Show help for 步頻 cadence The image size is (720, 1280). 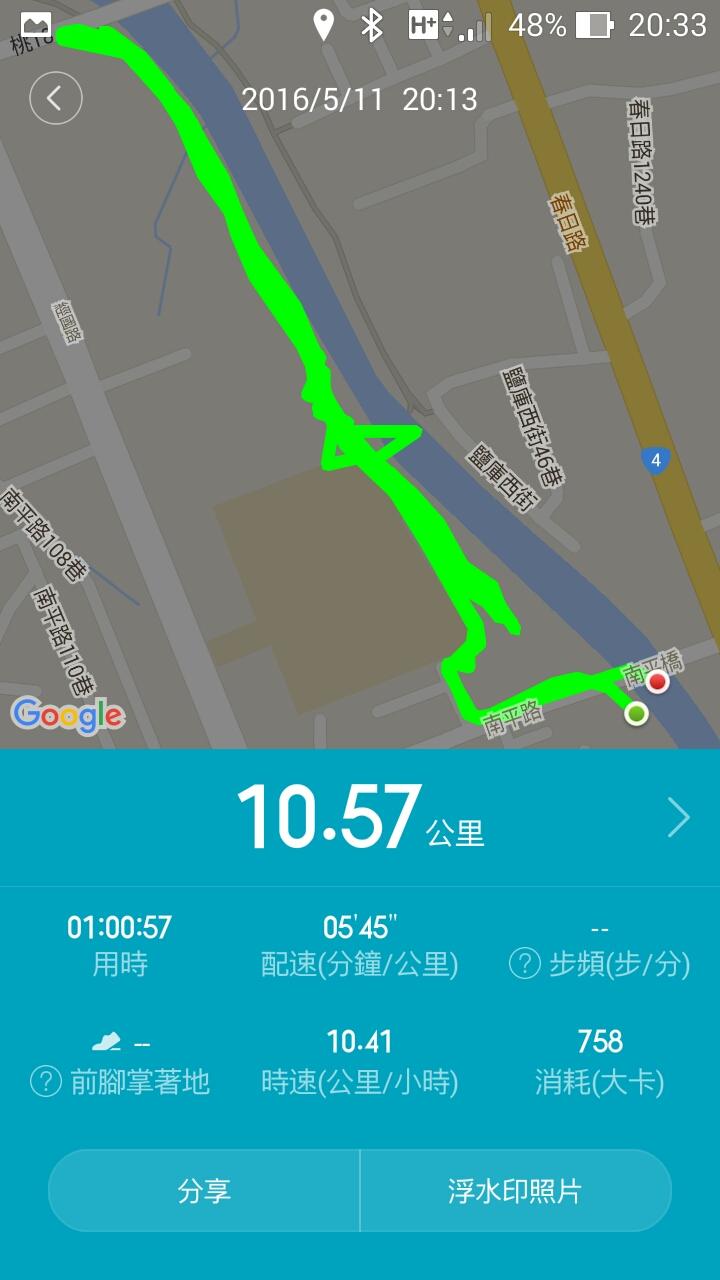click(525, 964)
